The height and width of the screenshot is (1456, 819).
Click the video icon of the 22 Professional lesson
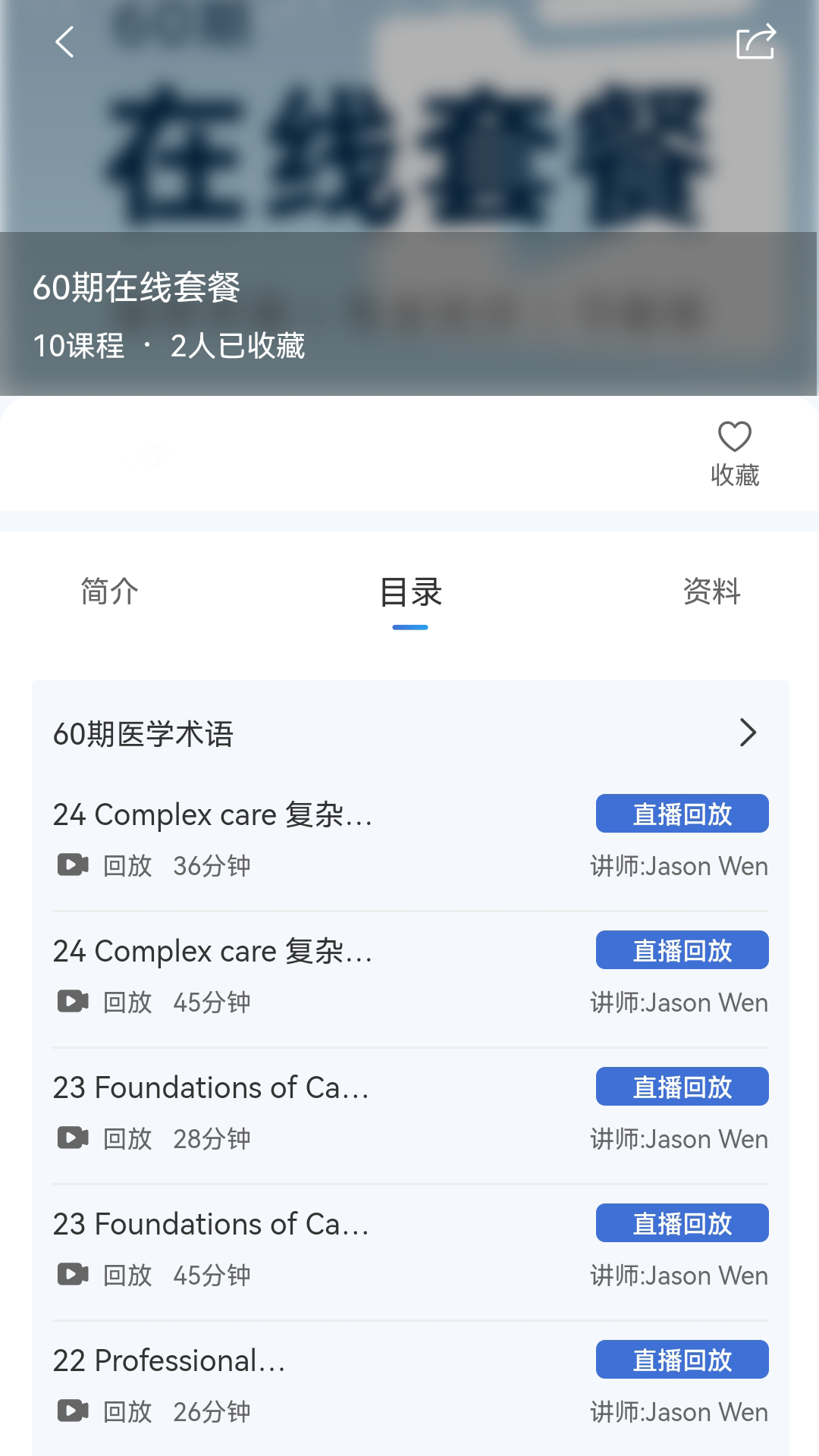click(72, 1410)
